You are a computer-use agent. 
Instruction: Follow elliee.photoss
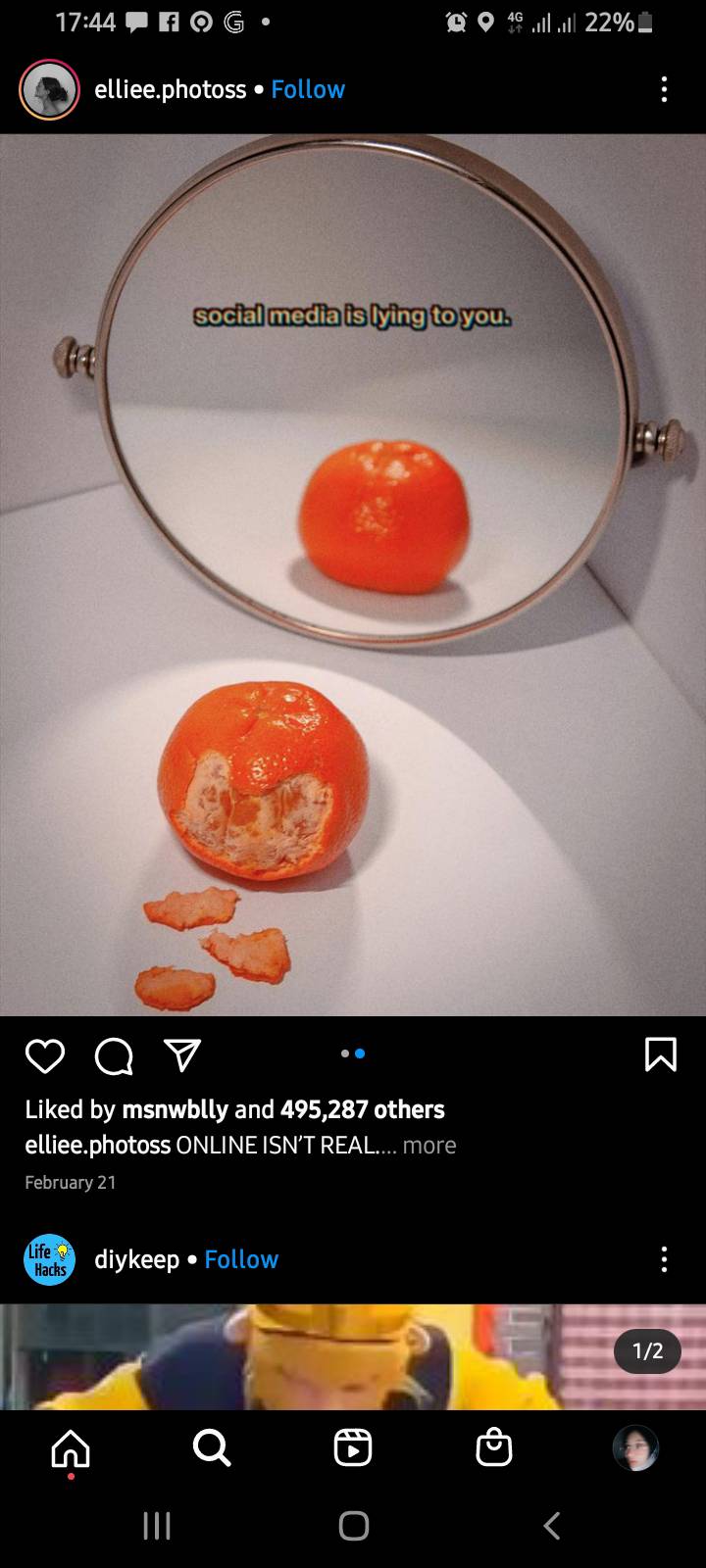click(x=308, y=89)
